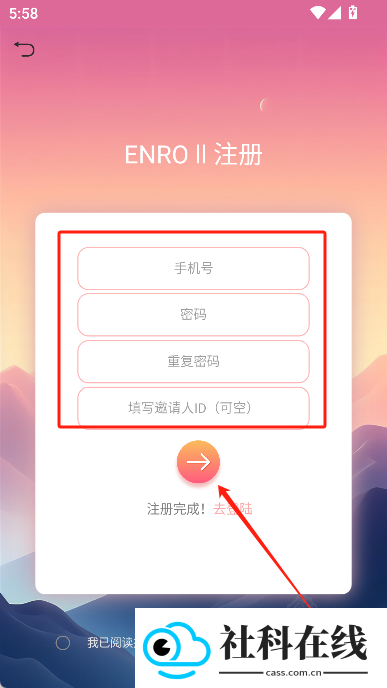Open the 去登陆 login link

click(x=233, y=509)
